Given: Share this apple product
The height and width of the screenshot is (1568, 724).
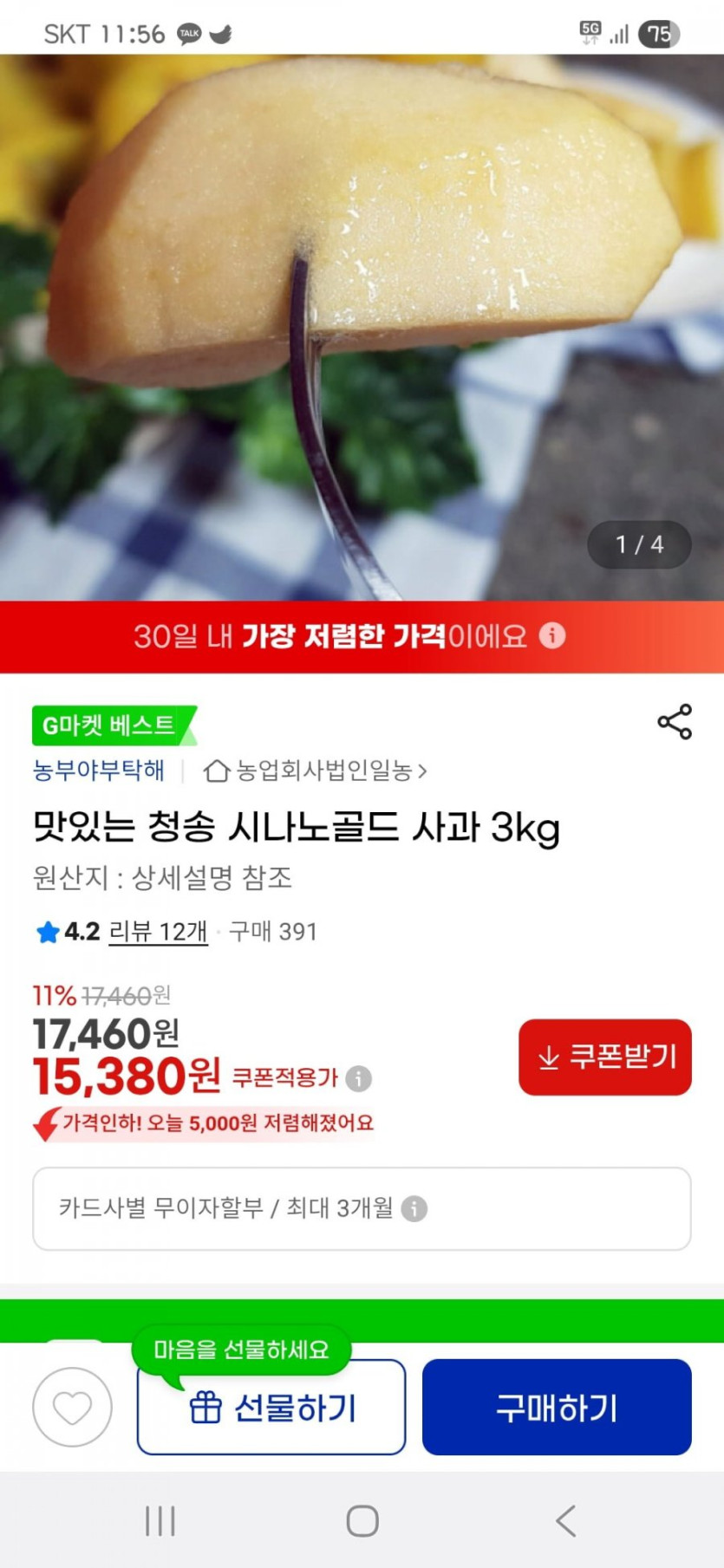Looking at the screenshot, I should coord(675,721).
